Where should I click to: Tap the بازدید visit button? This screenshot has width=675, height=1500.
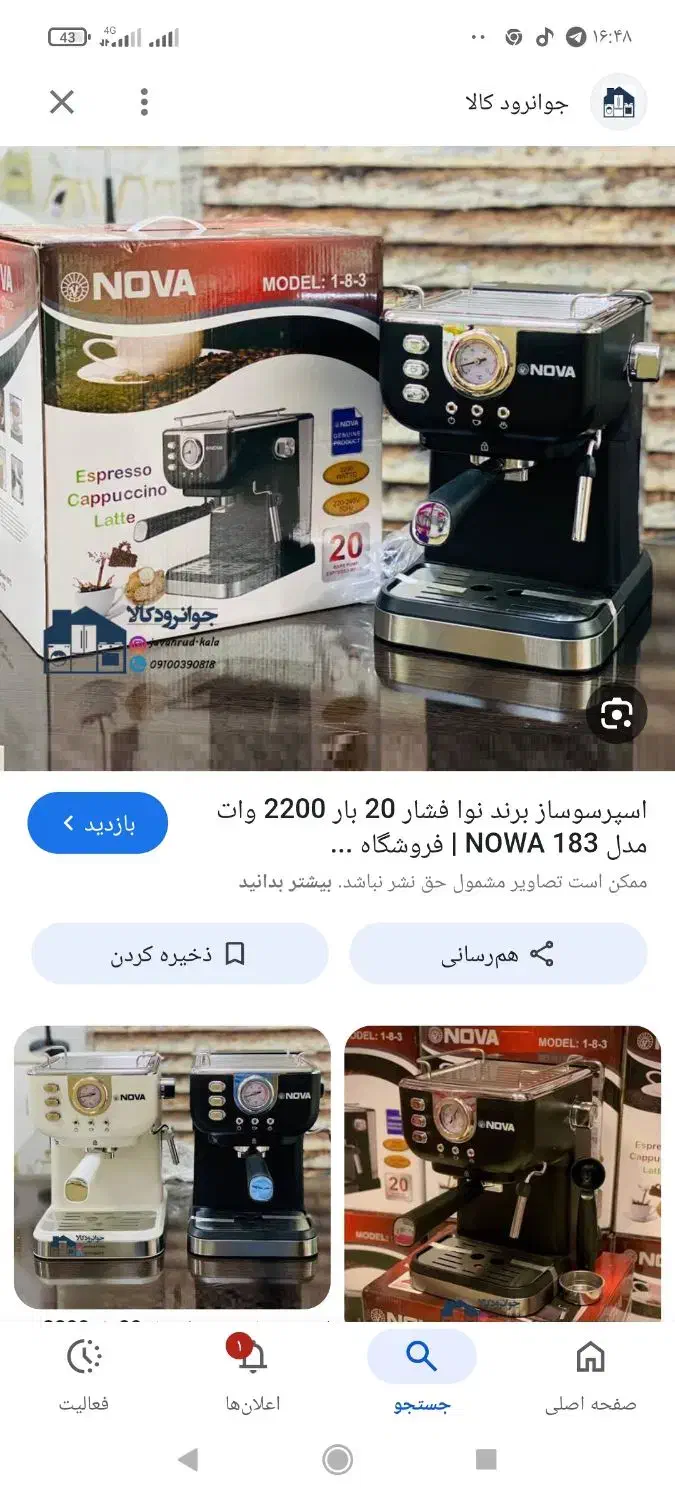pyautogui.click(x=97, y=823)
